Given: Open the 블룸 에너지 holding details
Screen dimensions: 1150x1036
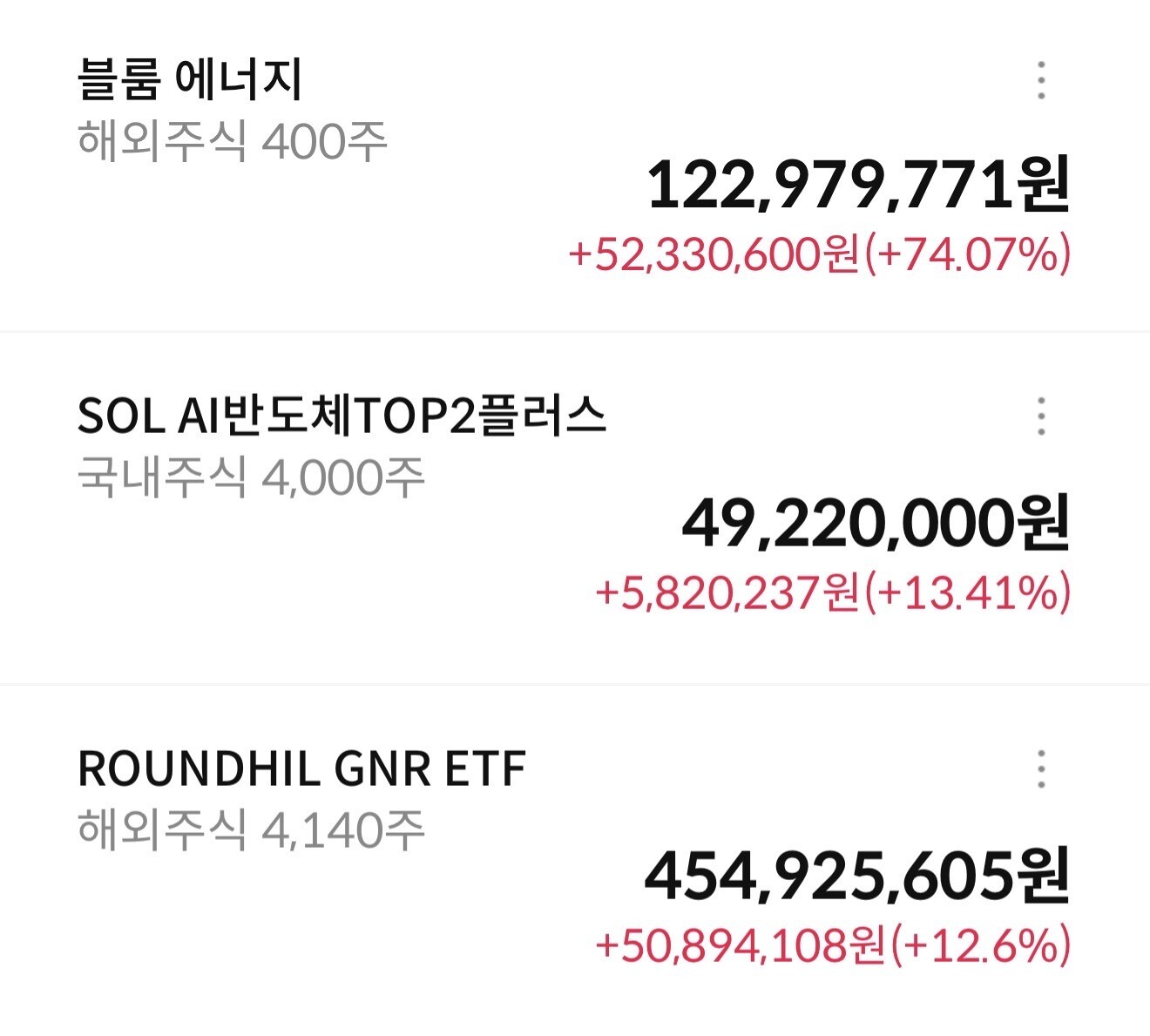Looking at the screenshot, I should click(x=190, y=80).
